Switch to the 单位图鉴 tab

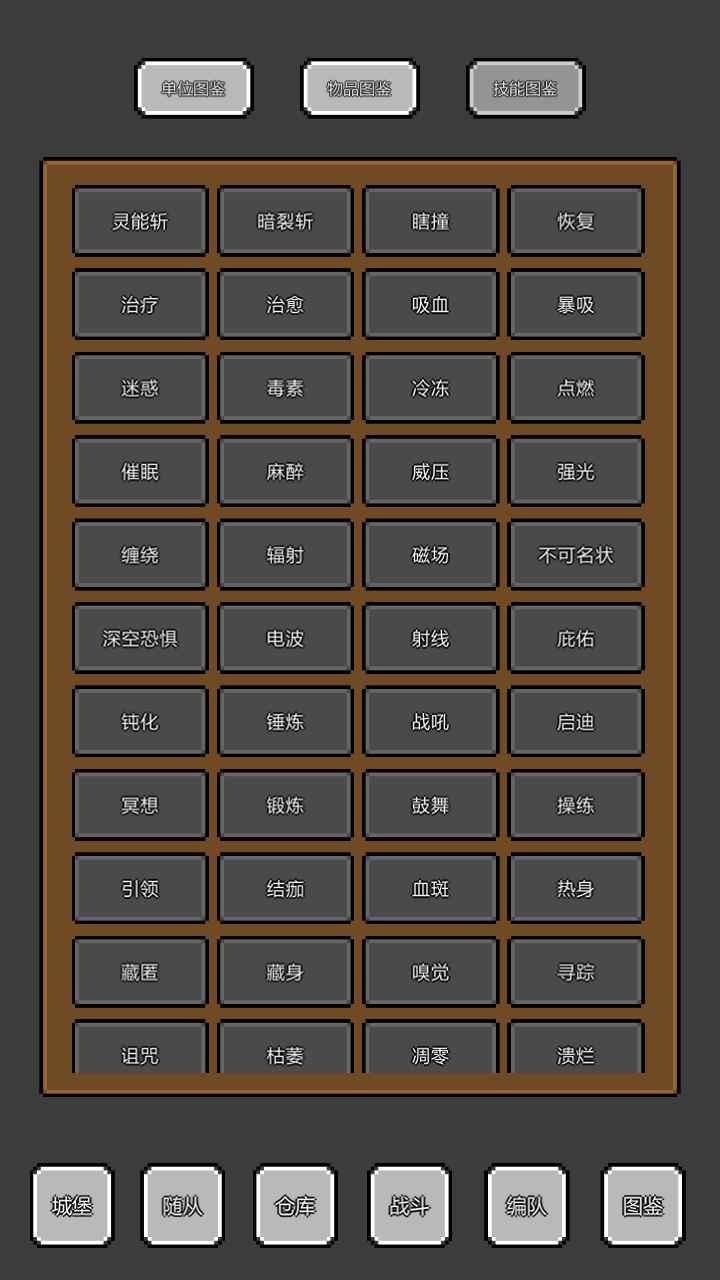coord(194,88)
